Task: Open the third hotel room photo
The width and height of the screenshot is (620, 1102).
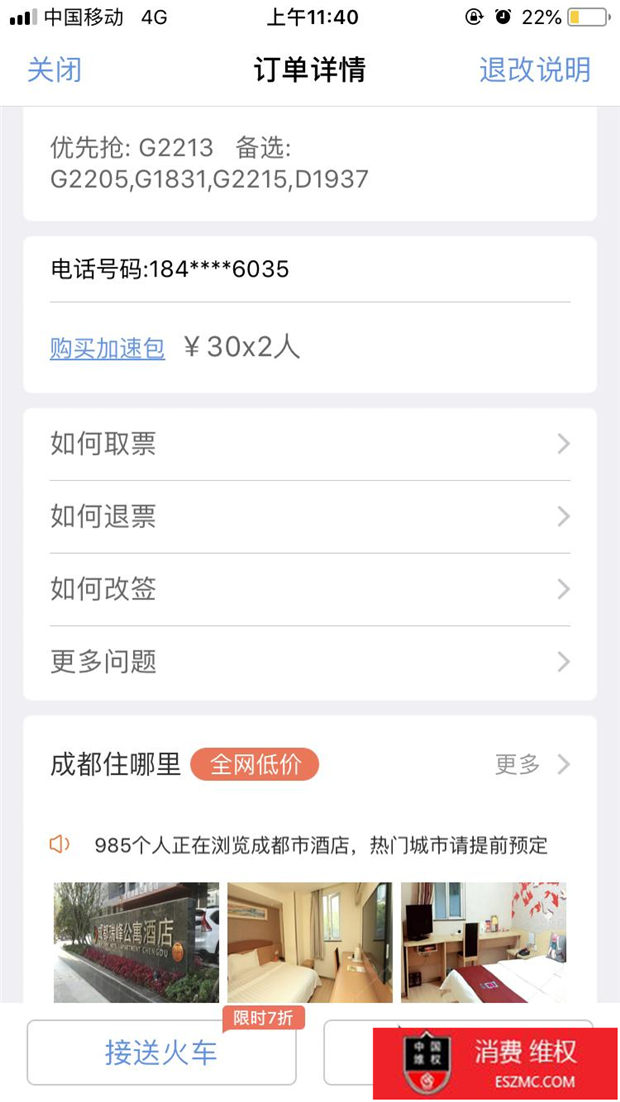Action: (x=483, y=942)
